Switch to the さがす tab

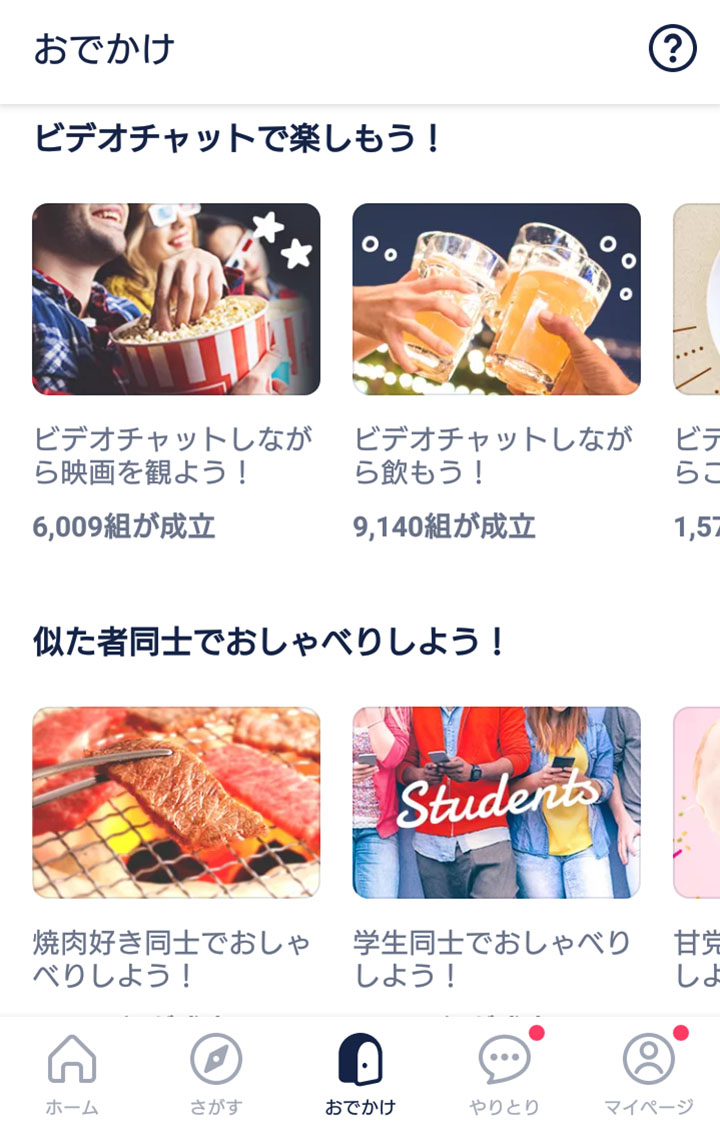pyautogui.click(x=216, y=1074)
